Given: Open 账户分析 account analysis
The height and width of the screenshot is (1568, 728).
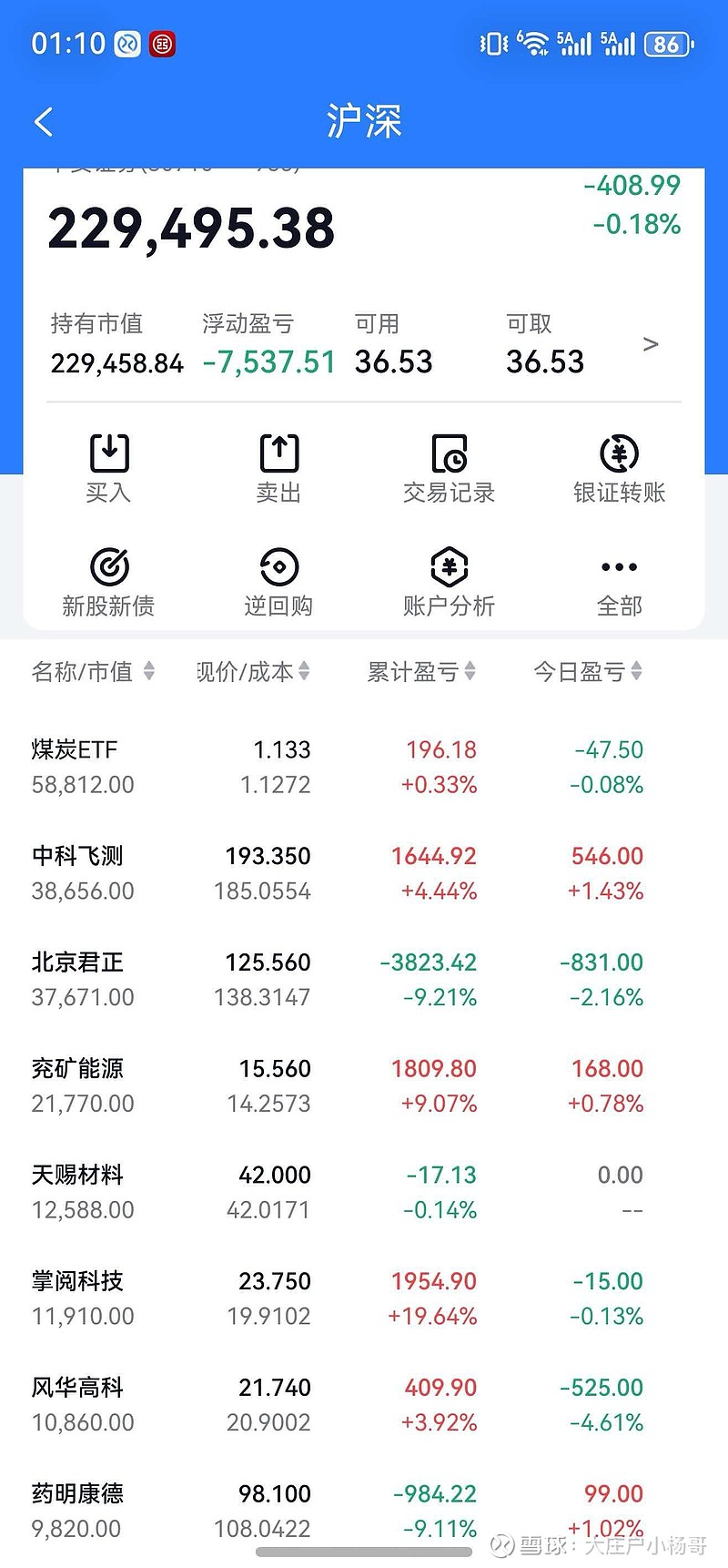Looking at the screenshot, I should coord(449,582).
